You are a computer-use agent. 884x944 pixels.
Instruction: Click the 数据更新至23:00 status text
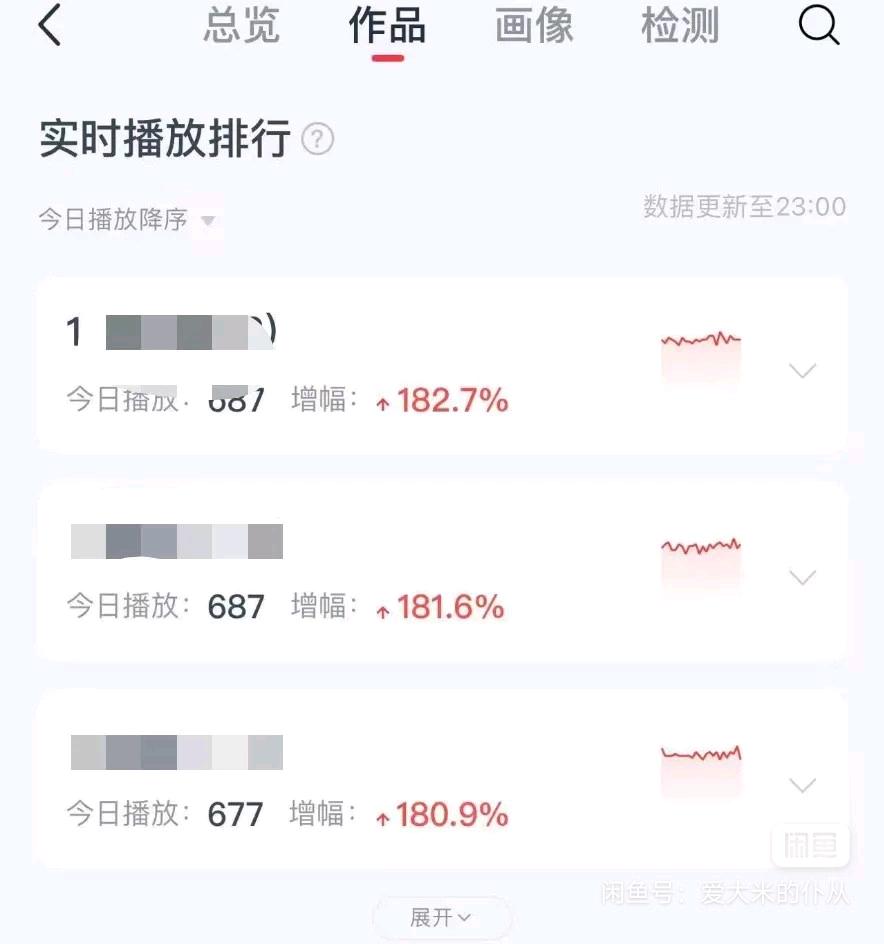tap(744, 207)
